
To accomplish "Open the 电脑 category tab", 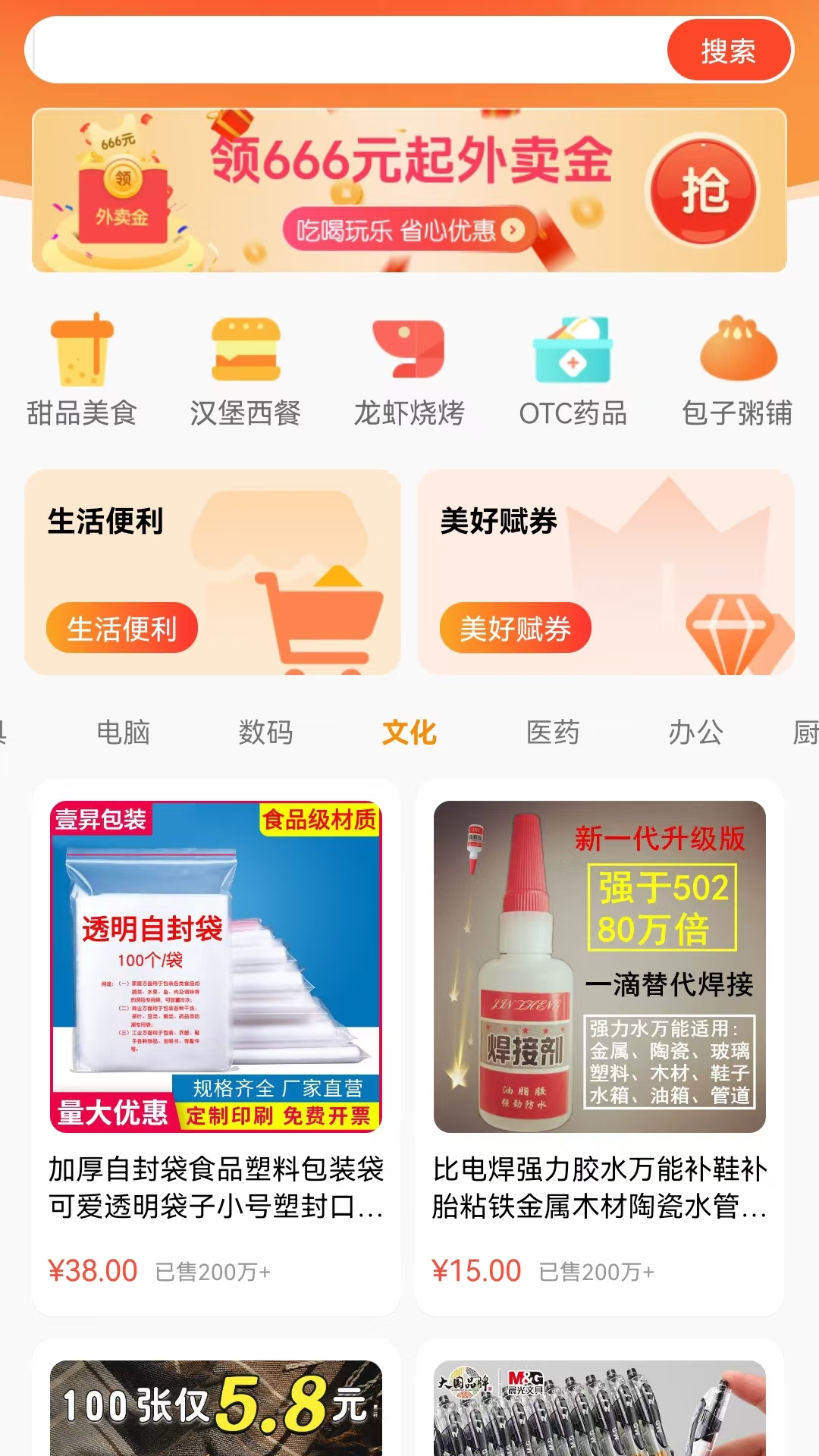I will coord(123,733).
